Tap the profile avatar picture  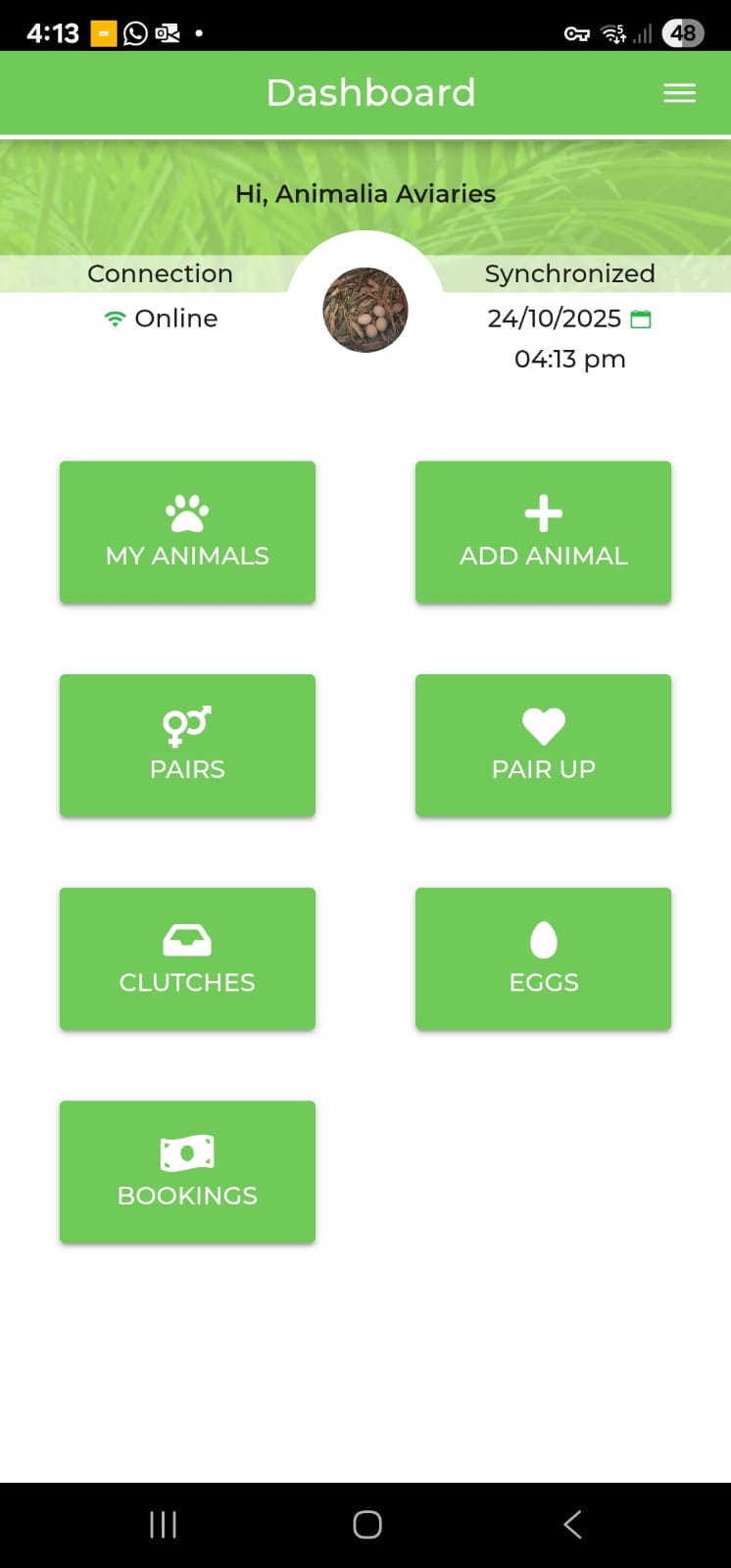(365, 310)
